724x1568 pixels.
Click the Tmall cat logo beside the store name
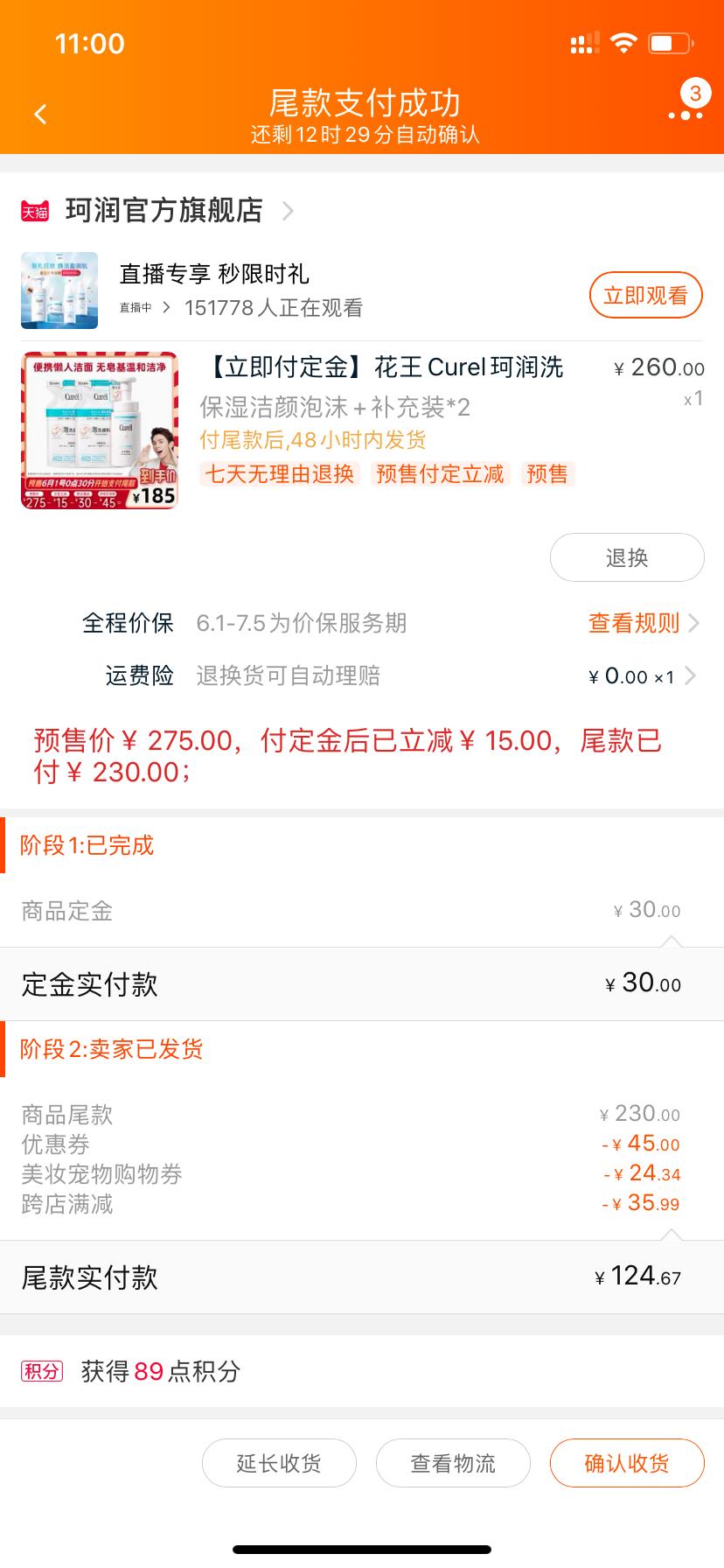pos(36,211)
